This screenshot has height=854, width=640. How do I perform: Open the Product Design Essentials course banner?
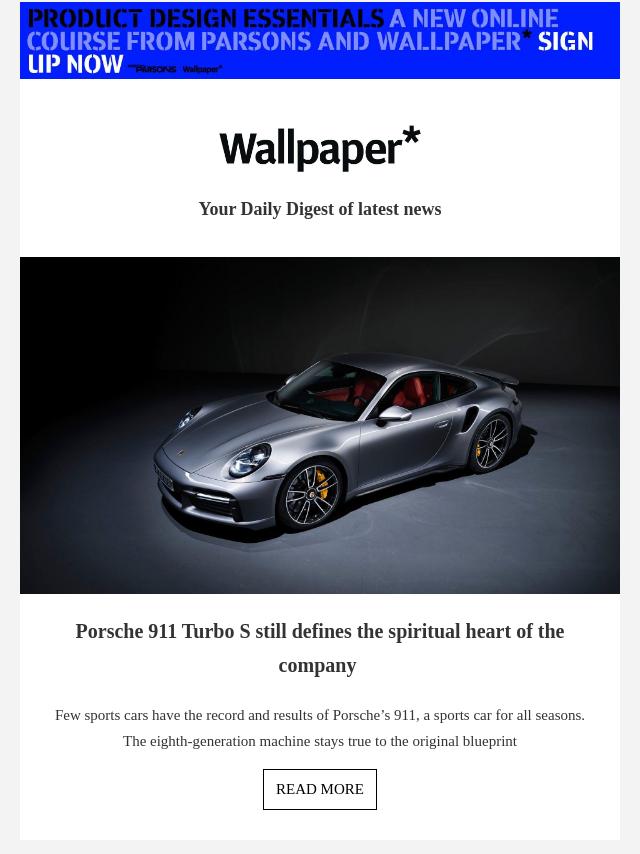(x=320, y=40)
